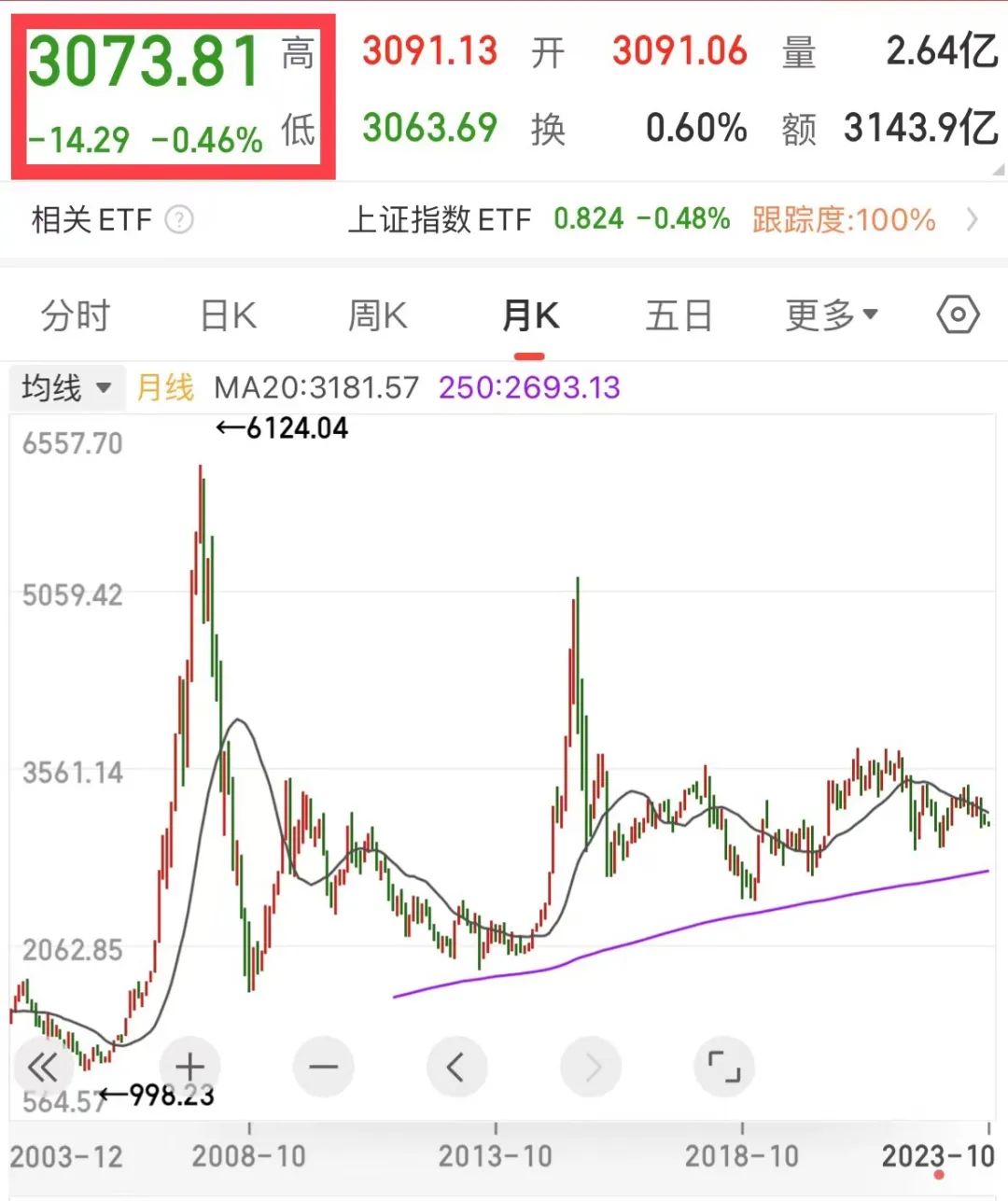
Task: Expand the 更多 period dropdown
Action: coord(831,316)
